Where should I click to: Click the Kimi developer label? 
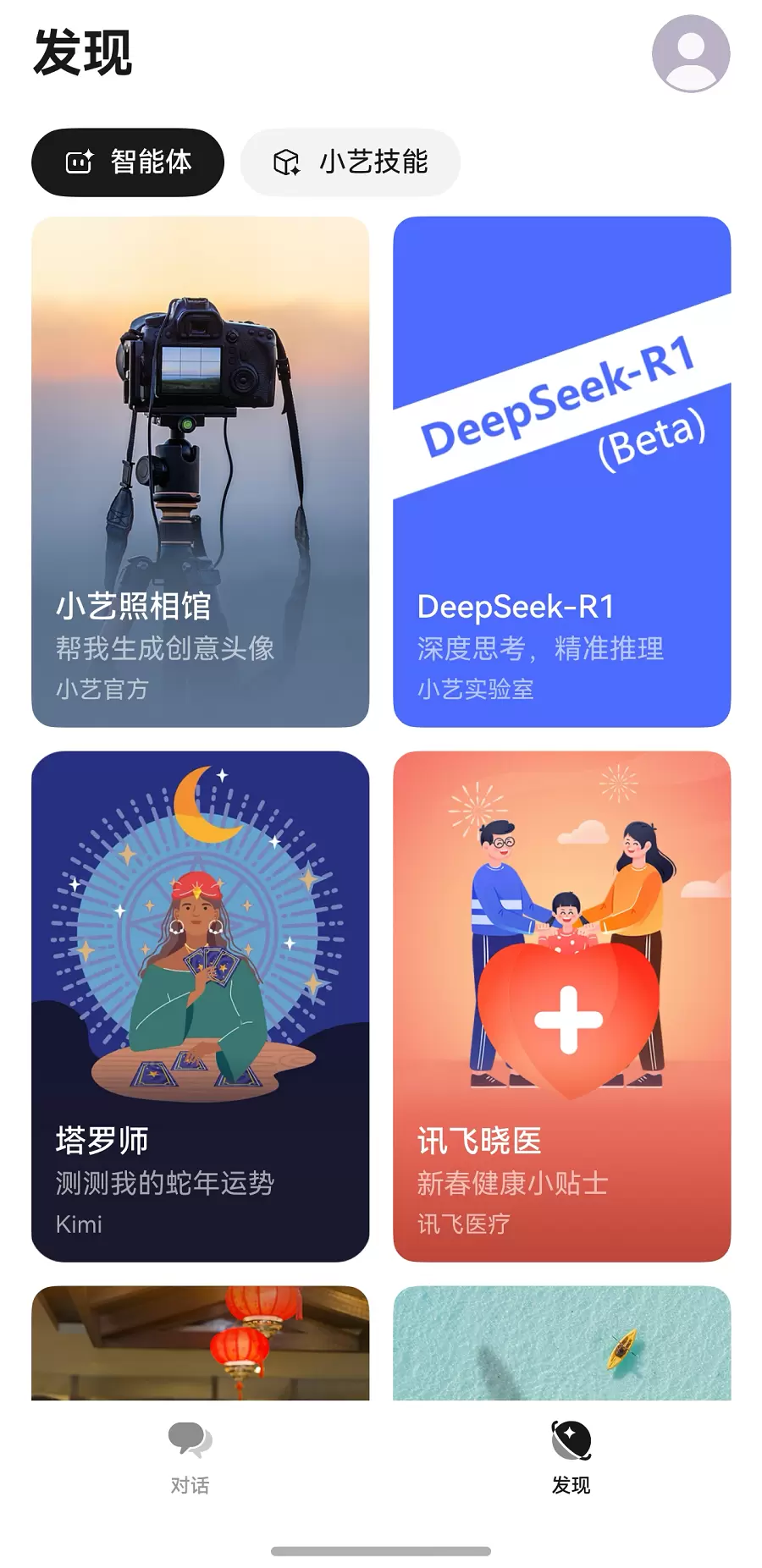79,1224
